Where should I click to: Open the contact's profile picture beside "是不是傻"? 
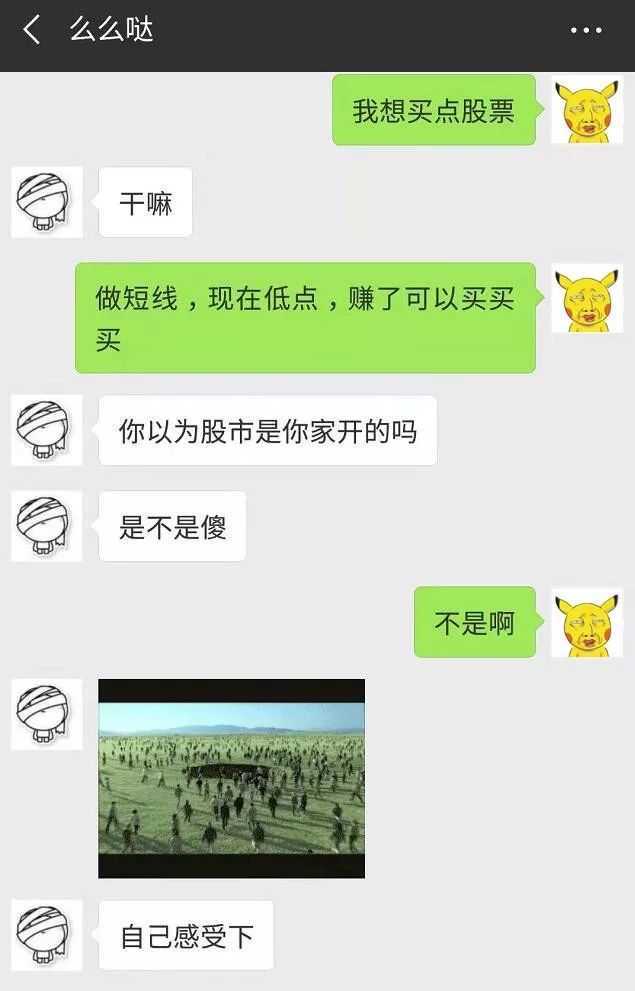click(47, 526)
